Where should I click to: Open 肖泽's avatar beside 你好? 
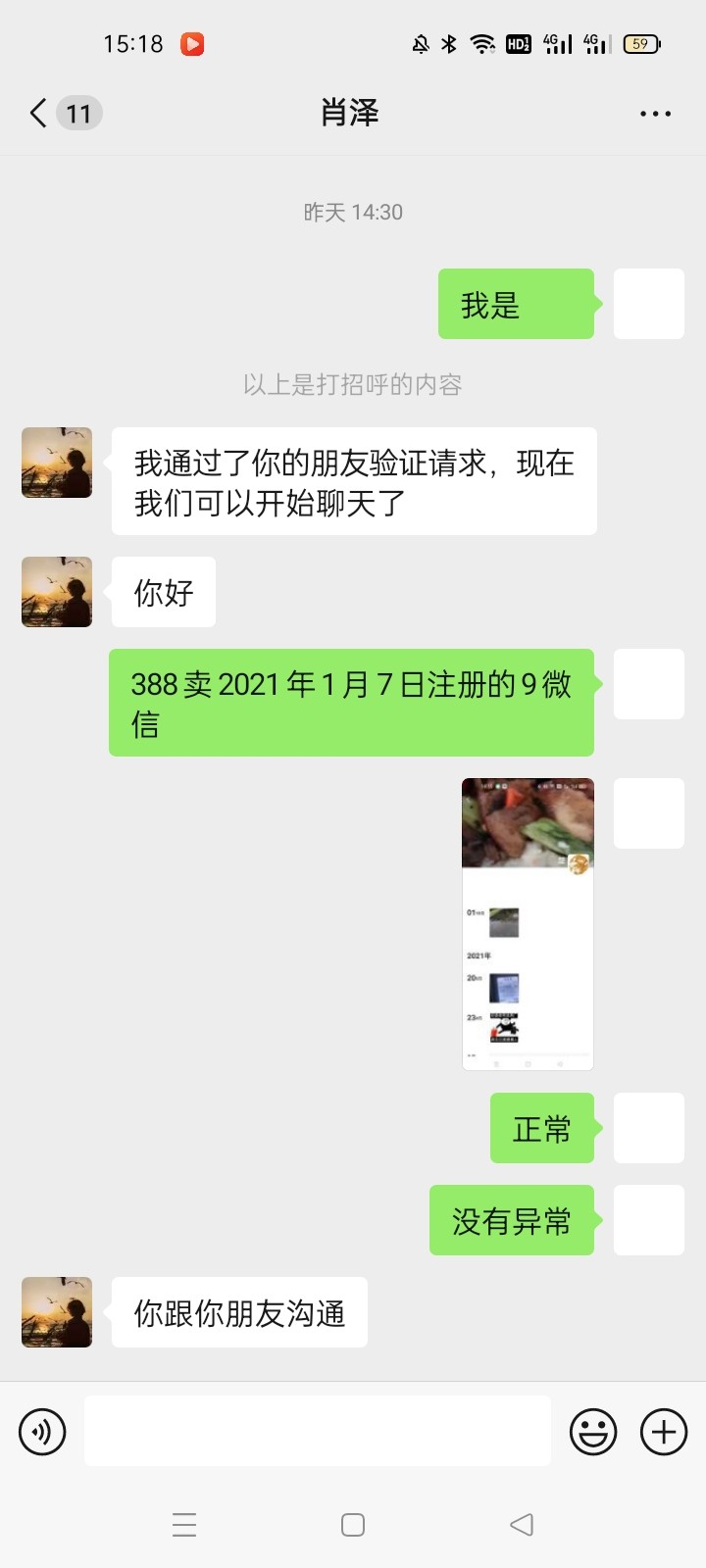(57, 592)
